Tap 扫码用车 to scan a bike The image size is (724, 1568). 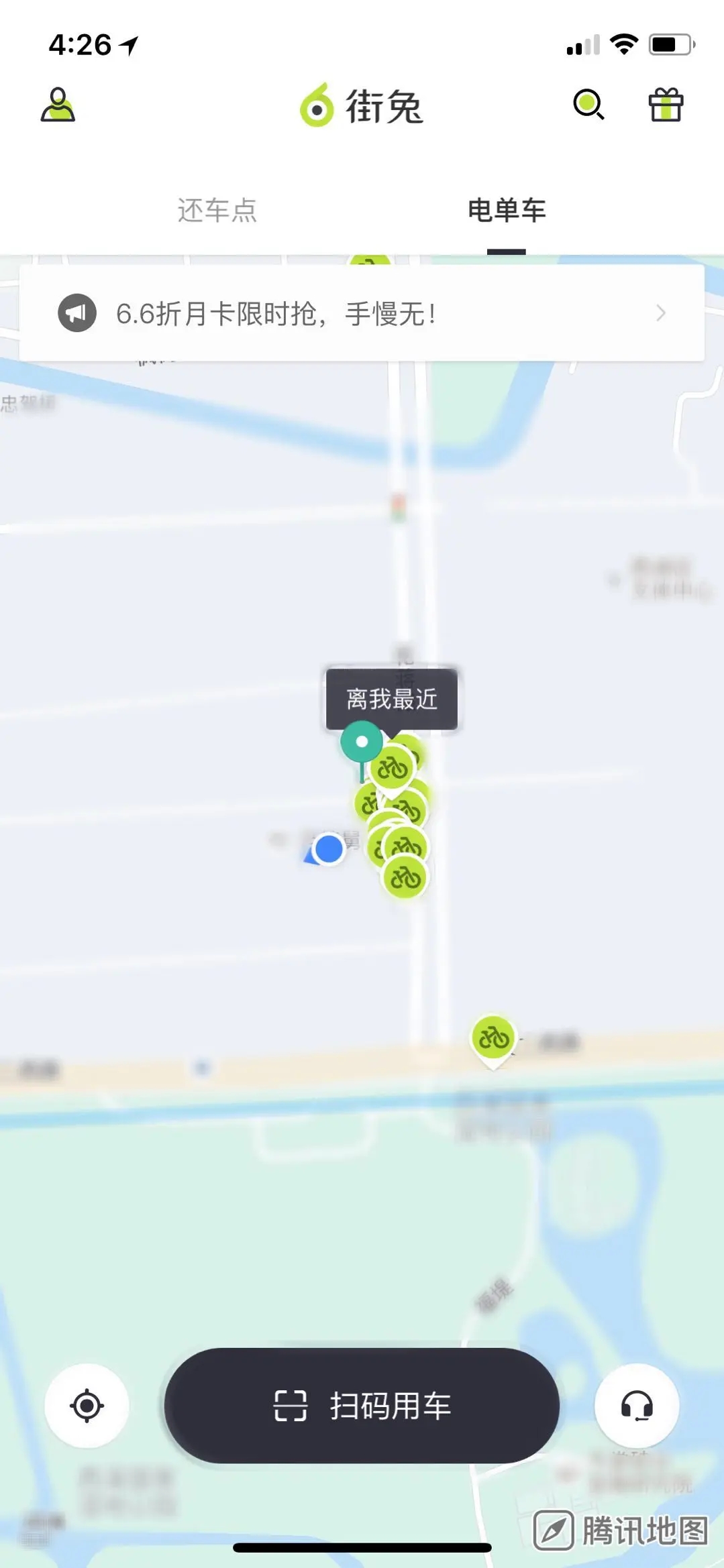(362, 1405)
